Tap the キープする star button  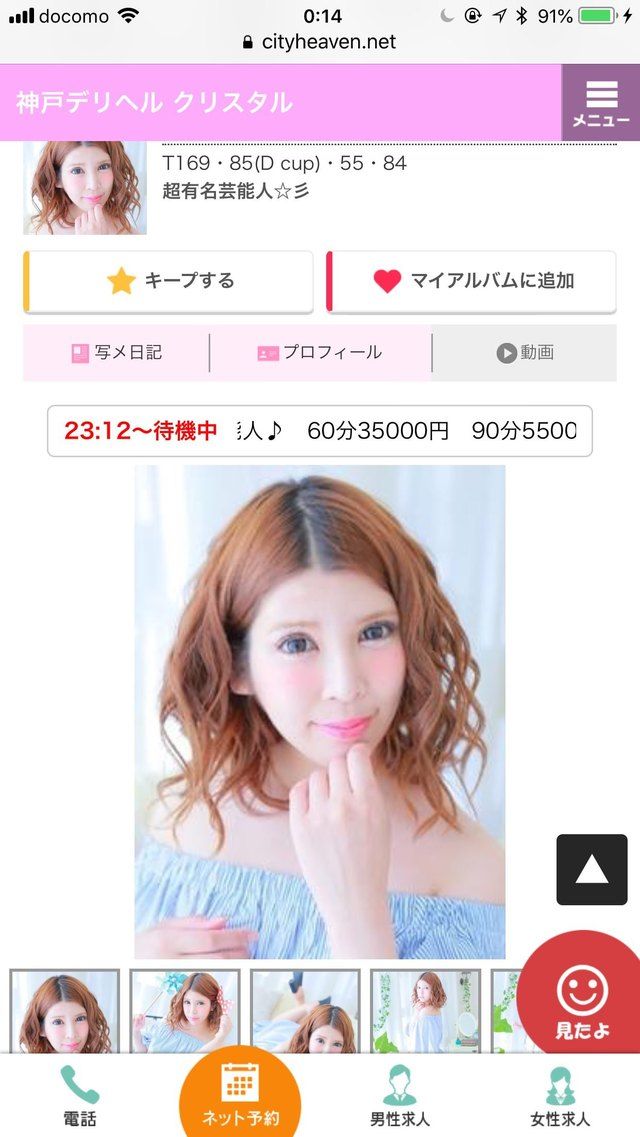[x=168, y=281]
